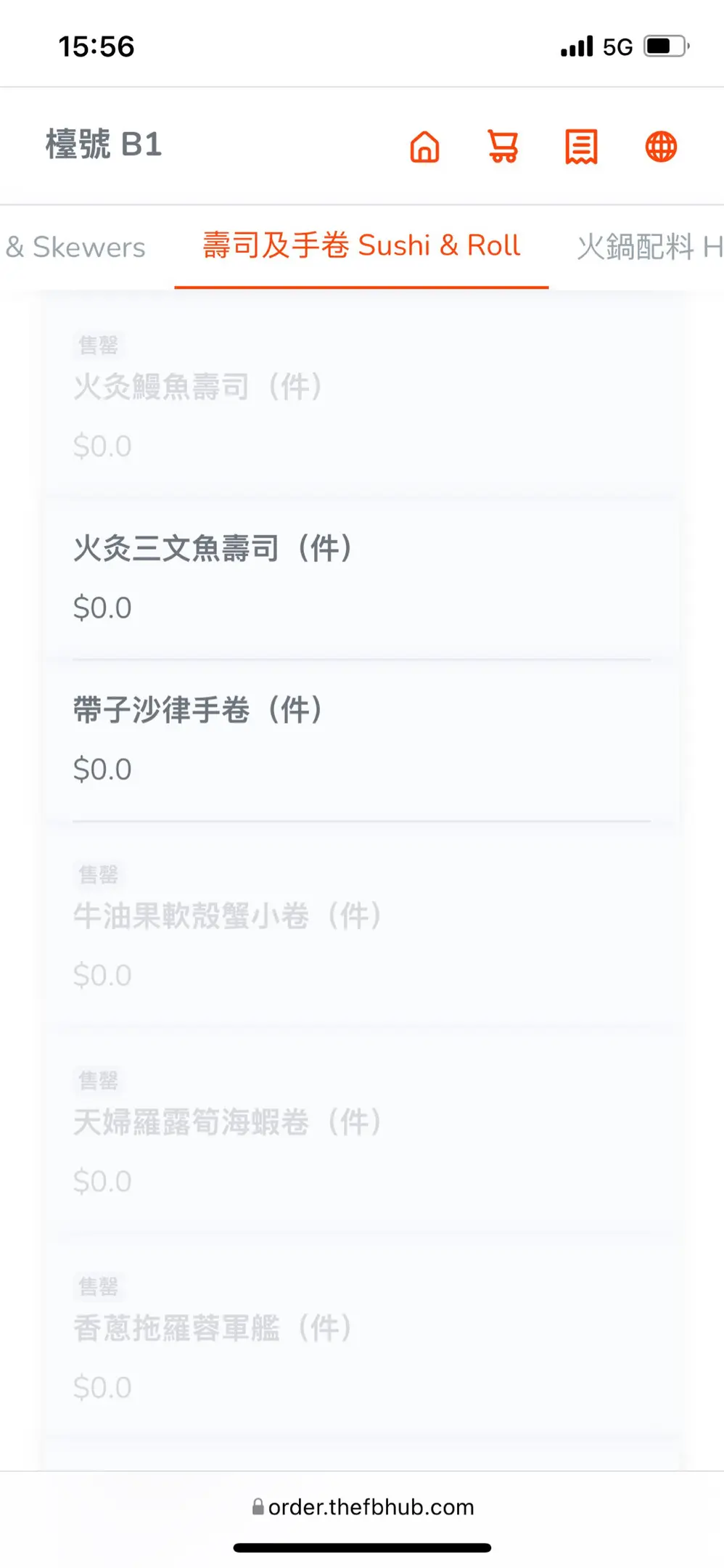The height and width of the screenshot is (1568, 724).
Task: Choose 火炙三文魚壽司（件）item
Action: [361, 578]
